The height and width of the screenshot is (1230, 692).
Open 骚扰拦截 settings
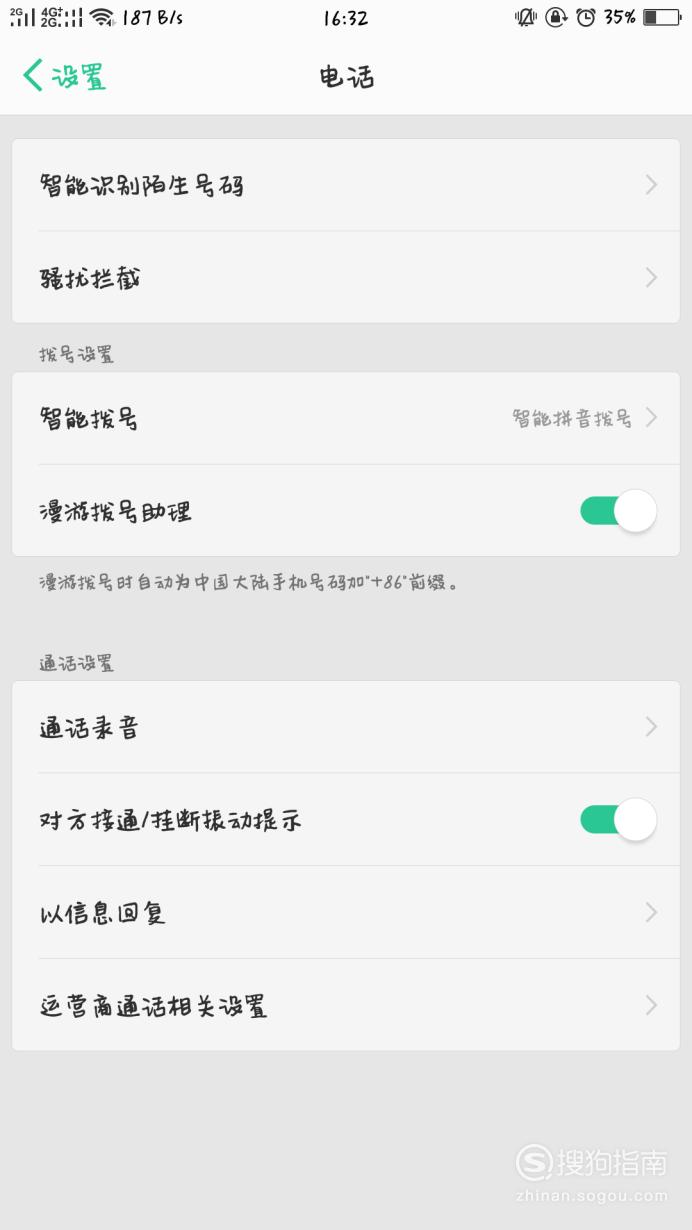click(346, 277)
